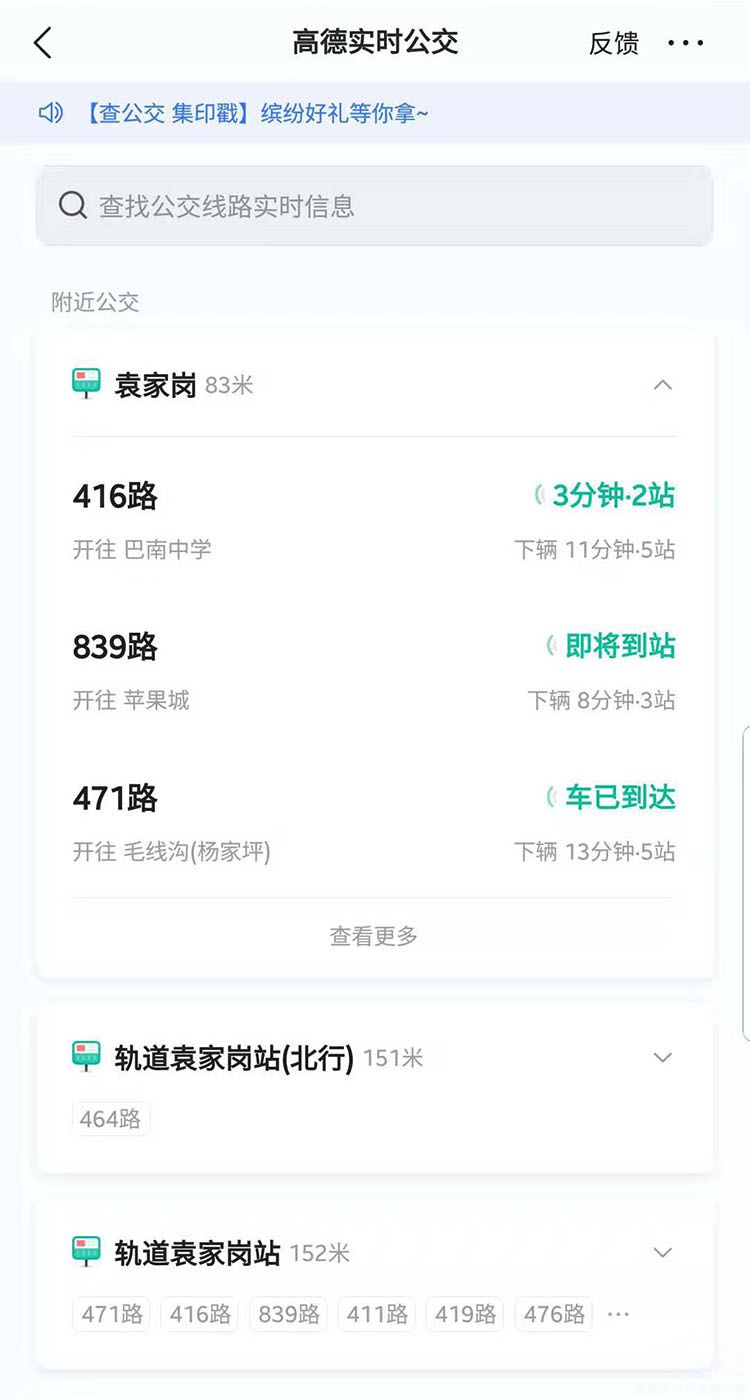Select the 476路 route chip

(554, 1313)
